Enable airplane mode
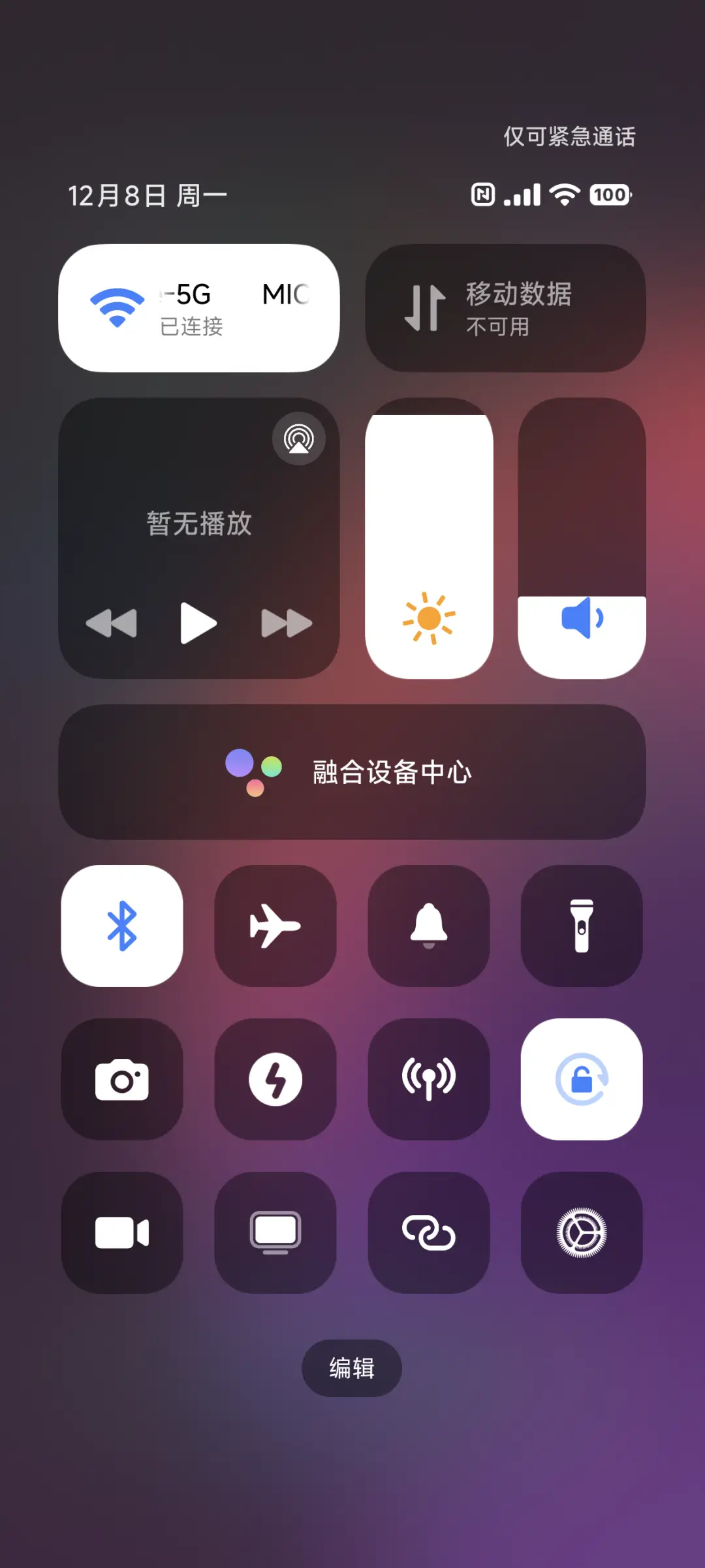The height and width of the screenshot is (1568, 705). click(275, 927)
